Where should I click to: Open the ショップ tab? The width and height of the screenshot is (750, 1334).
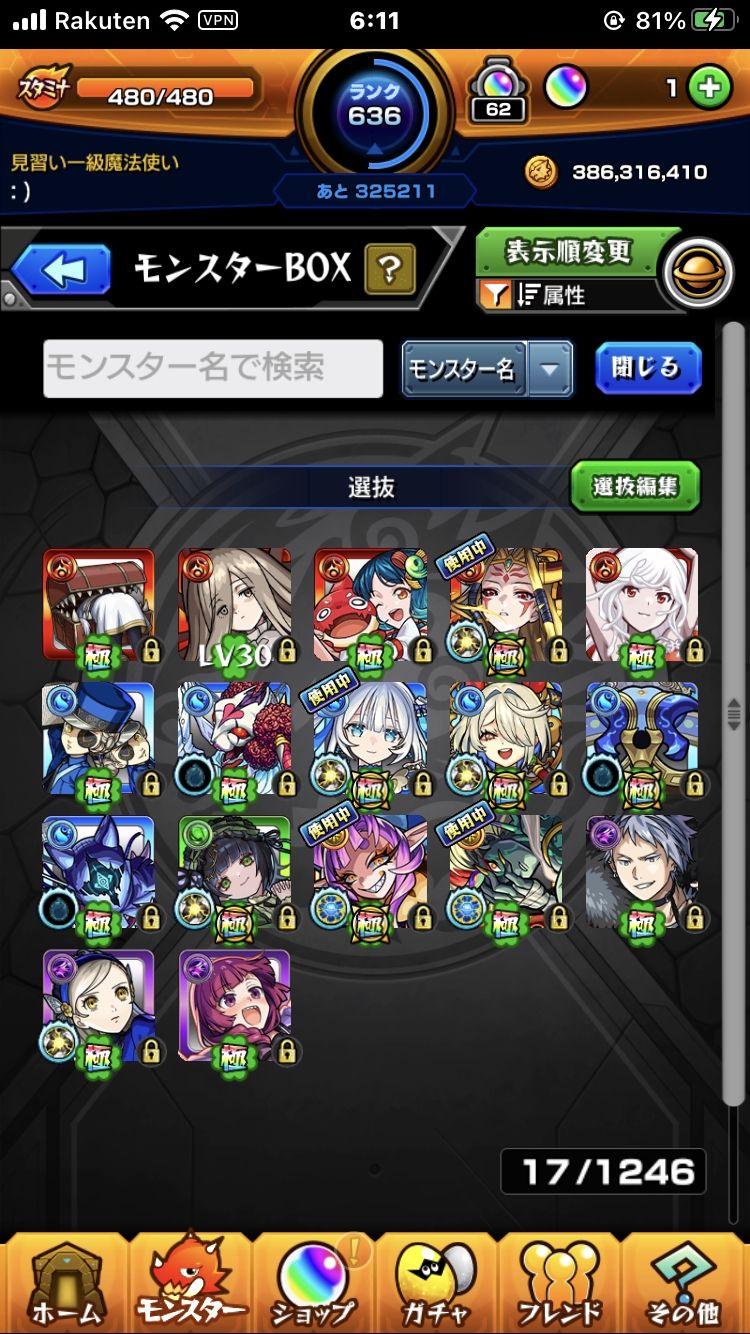point(312,1285)
